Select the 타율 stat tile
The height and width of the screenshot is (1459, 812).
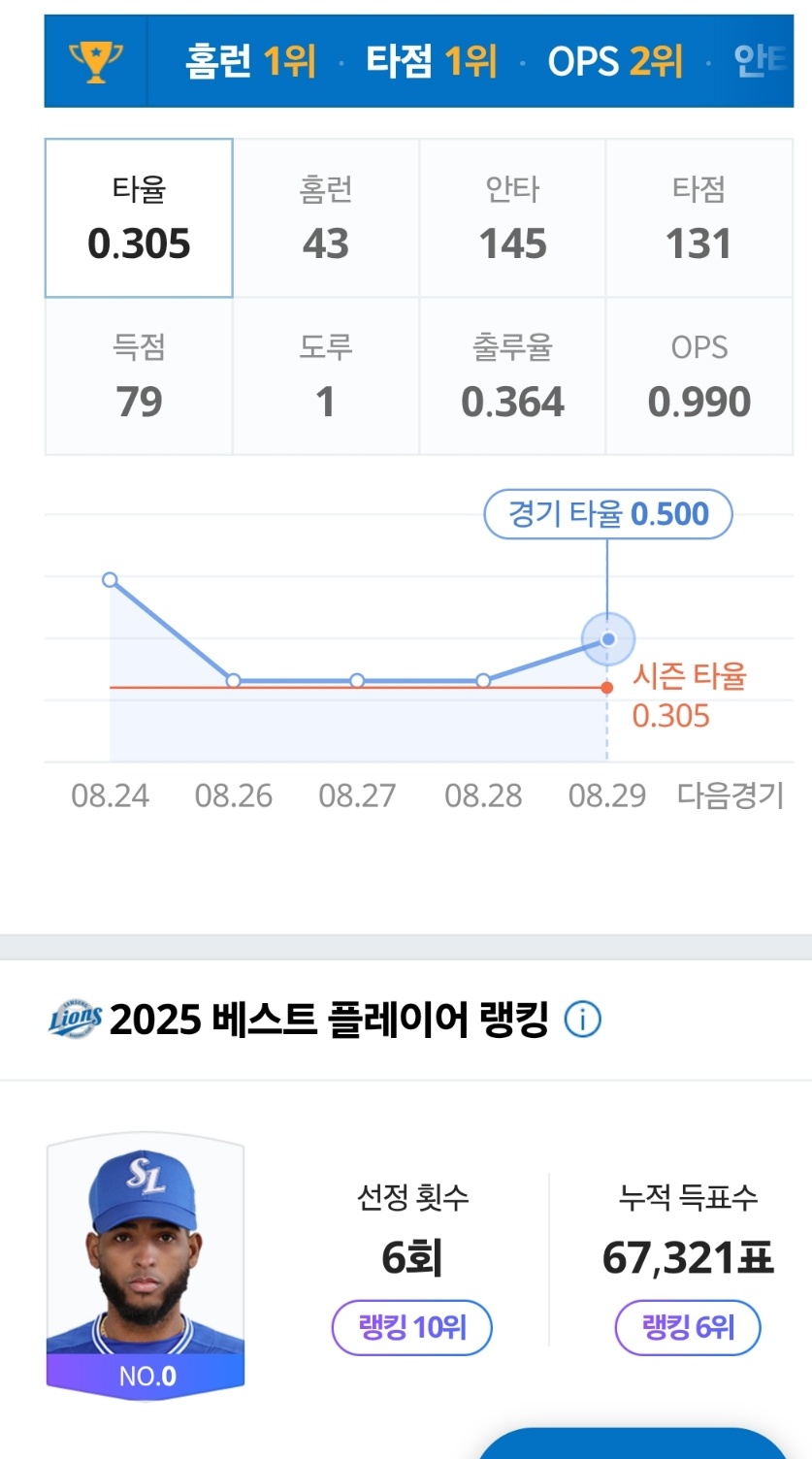click(139, 218)
